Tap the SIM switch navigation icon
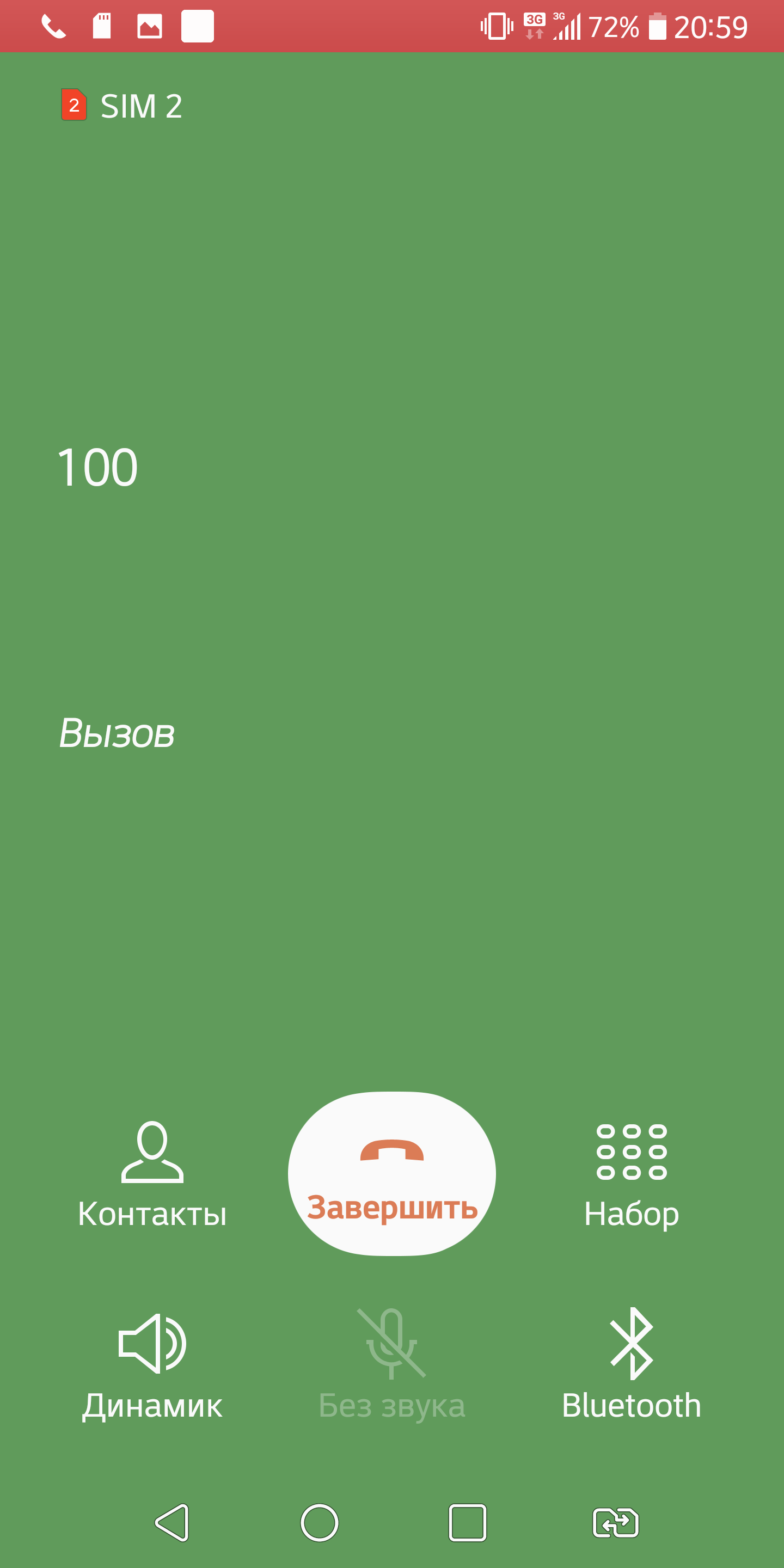The height and width of the screenshot is (1568, 784). (x=615, y=1522)
